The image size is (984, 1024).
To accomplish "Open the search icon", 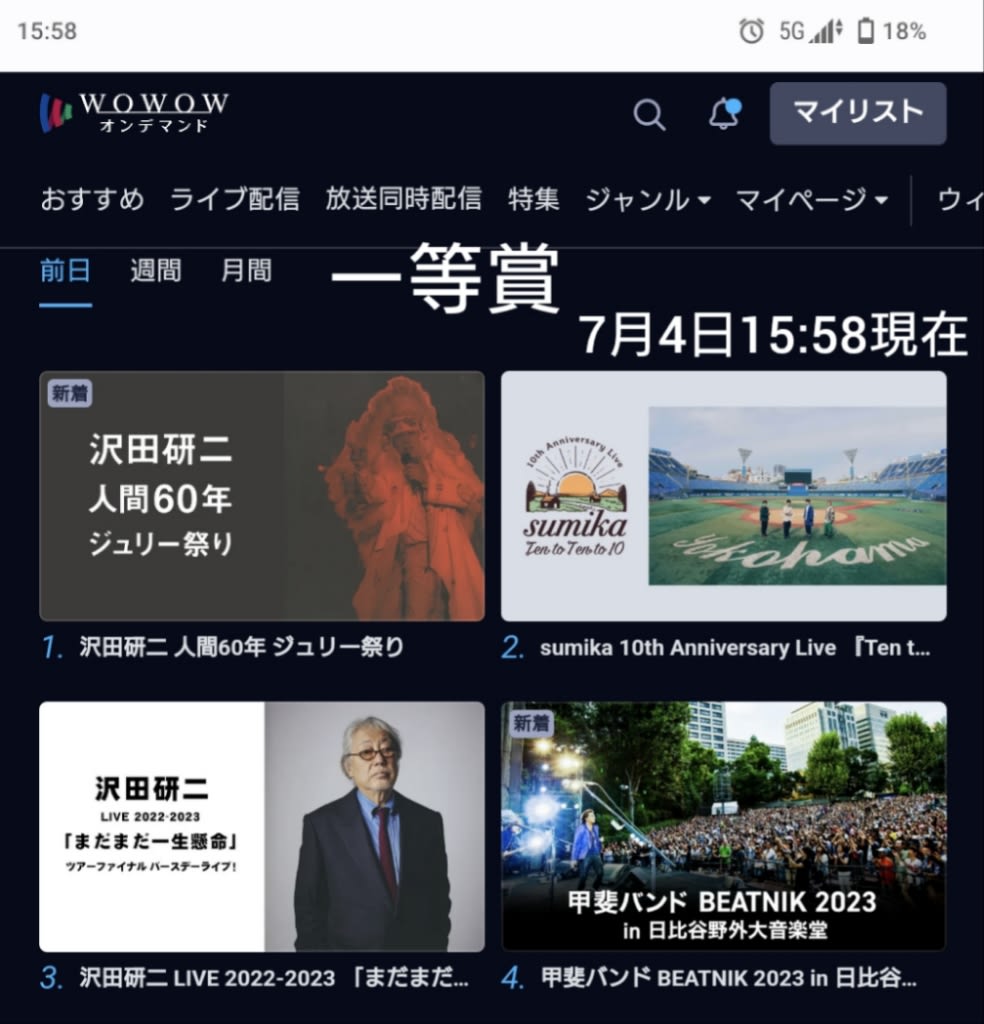I will [649, 115].
